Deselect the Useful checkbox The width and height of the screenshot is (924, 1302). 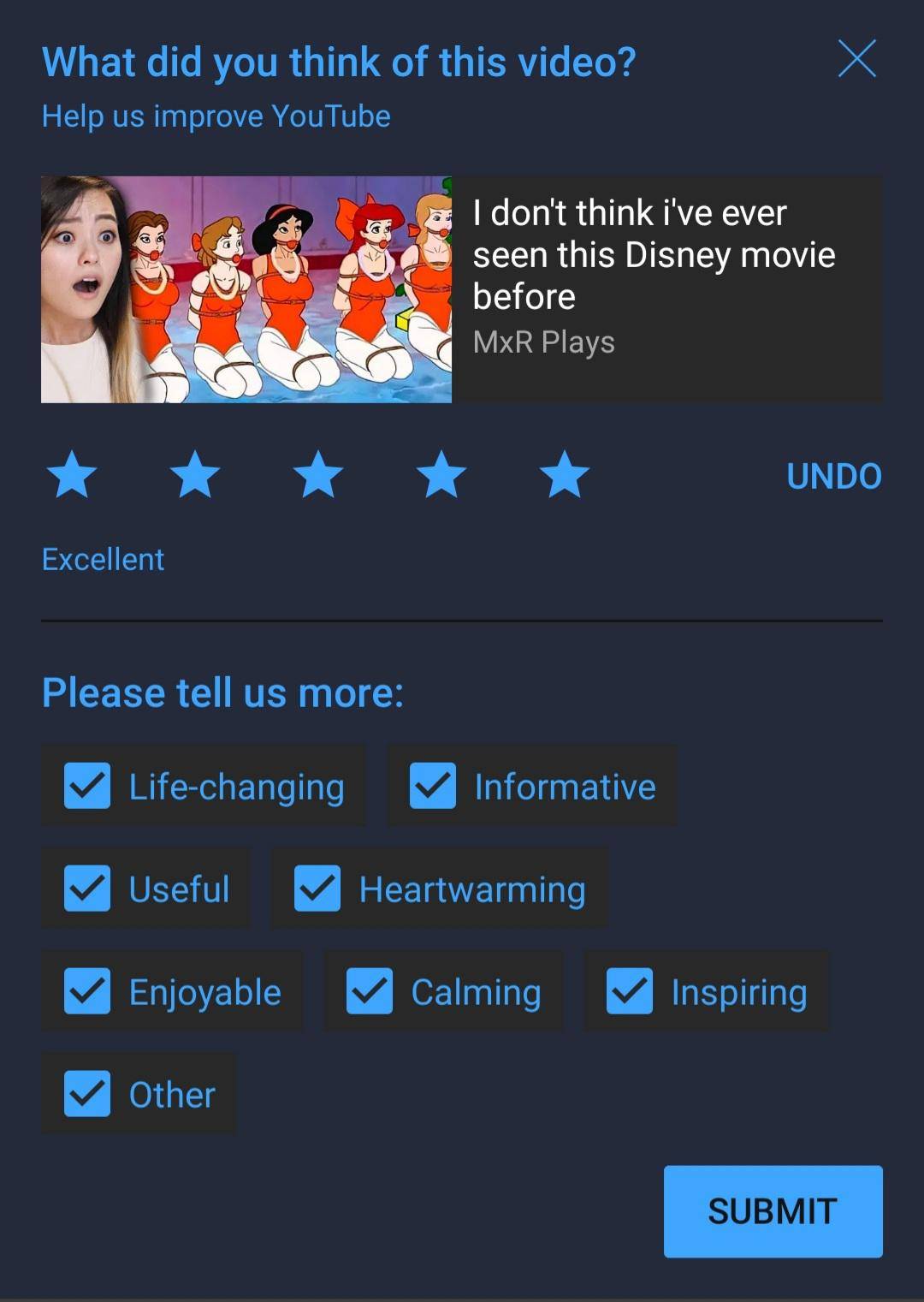pyautogui.click(x=87, y=889)
